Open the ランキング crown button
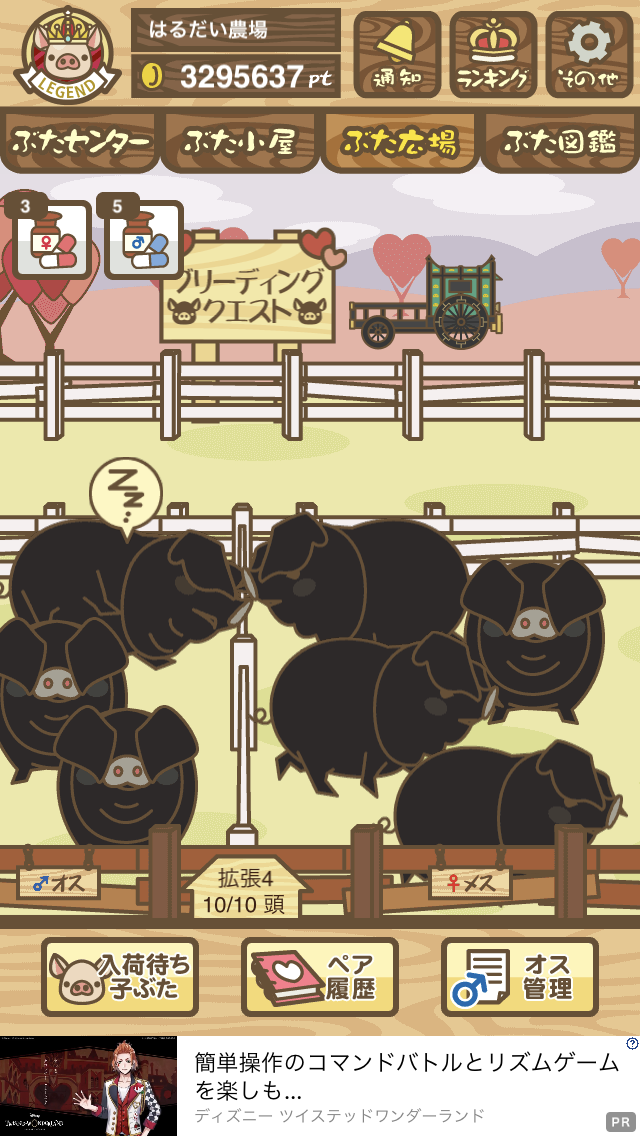This screenshot has width=640, height=1136. (493, 54)
